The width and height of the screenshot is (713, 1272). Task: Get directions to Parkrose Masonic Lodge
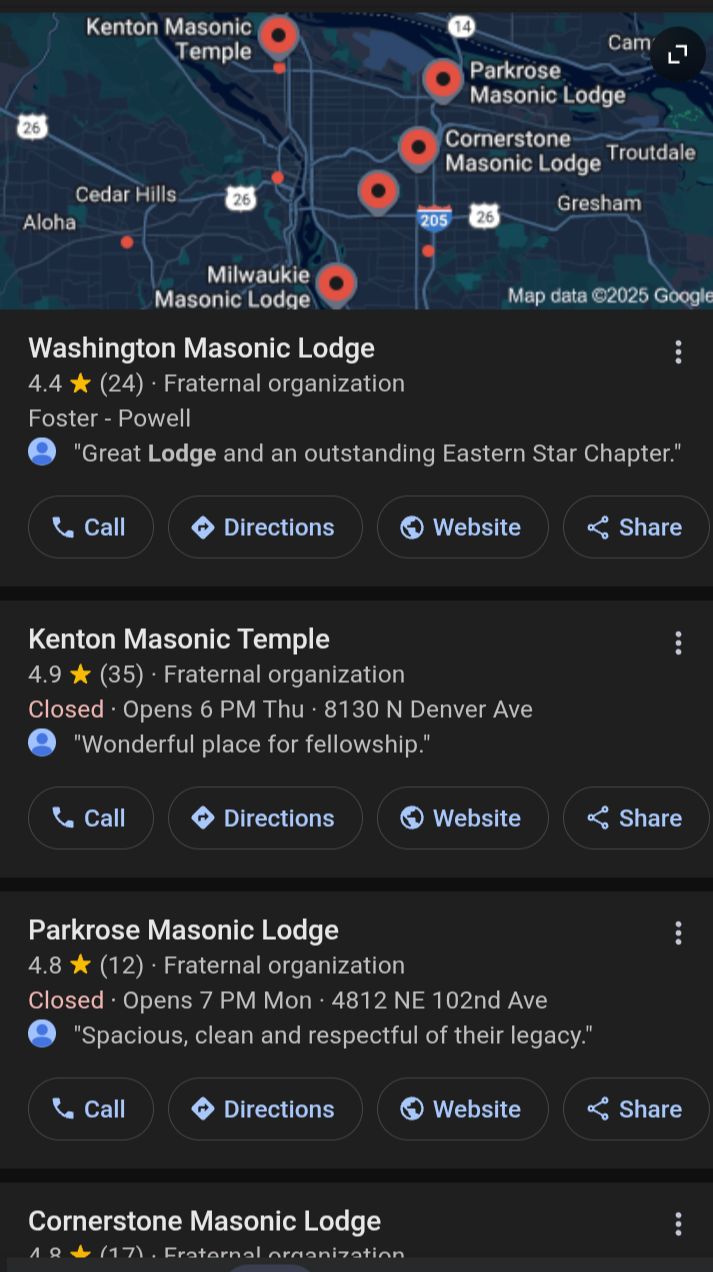pos(265,1109)
